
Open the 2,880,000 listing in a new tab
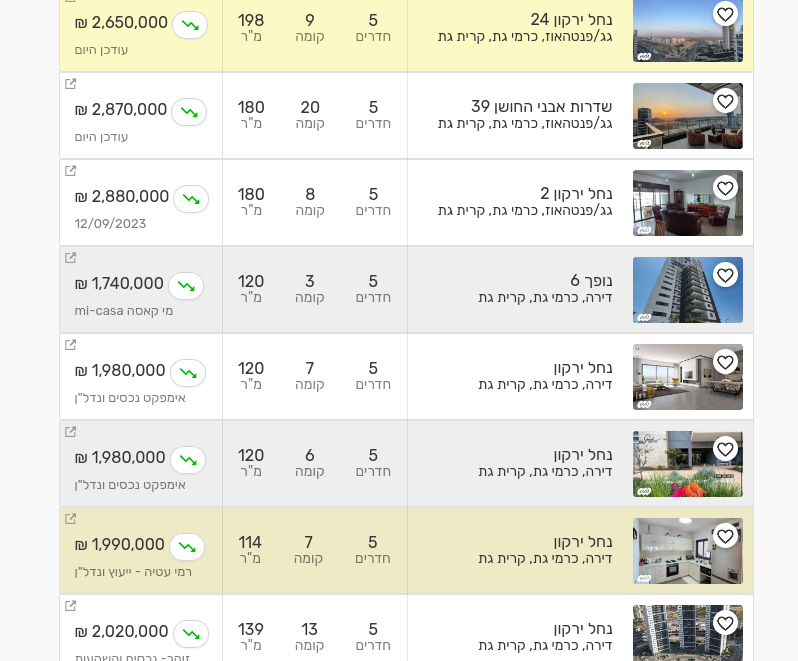coord(70,171)
